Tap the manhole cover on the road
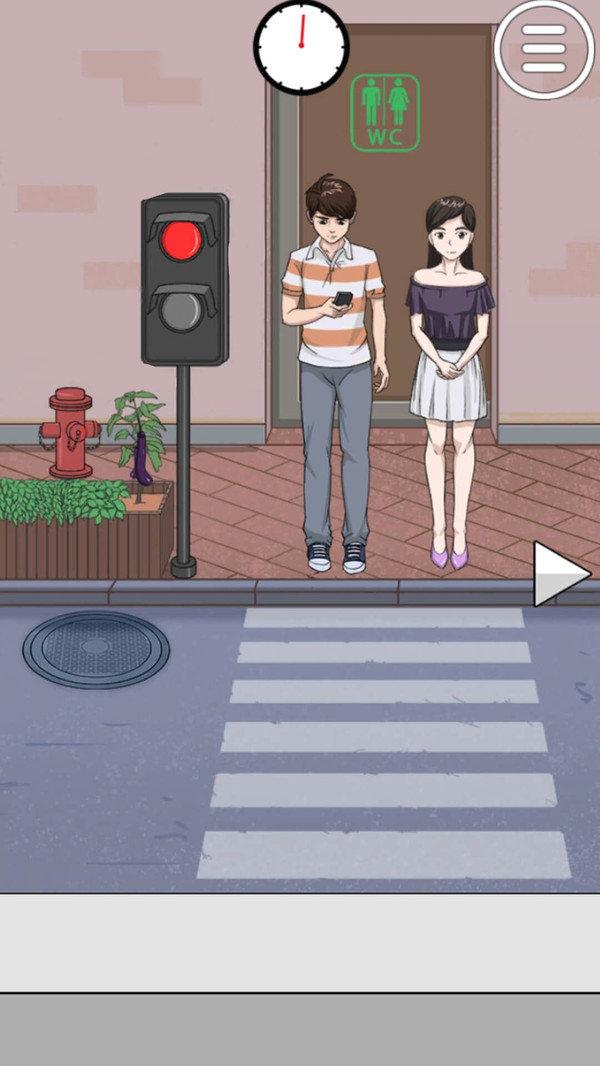The width and height of the screenshot is (600, 1066). [x=96, y=649]
